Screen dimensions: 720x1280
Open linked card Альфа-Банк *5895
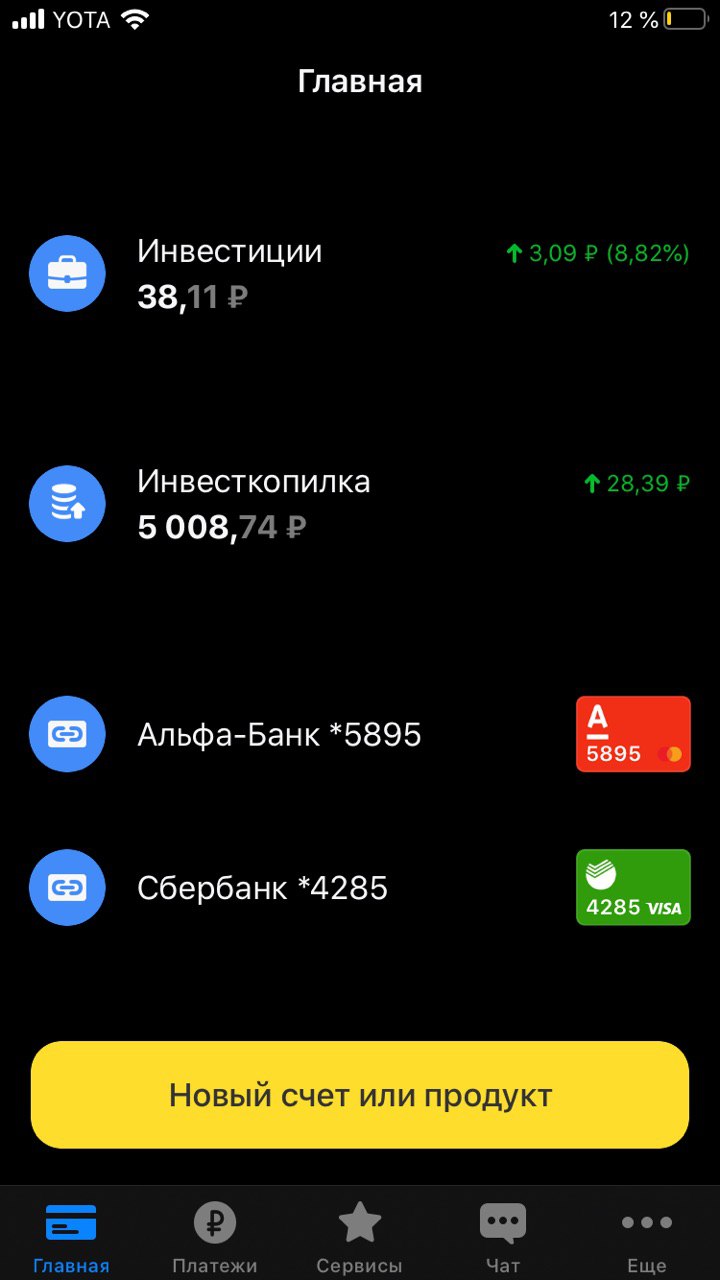coord(360,734)
